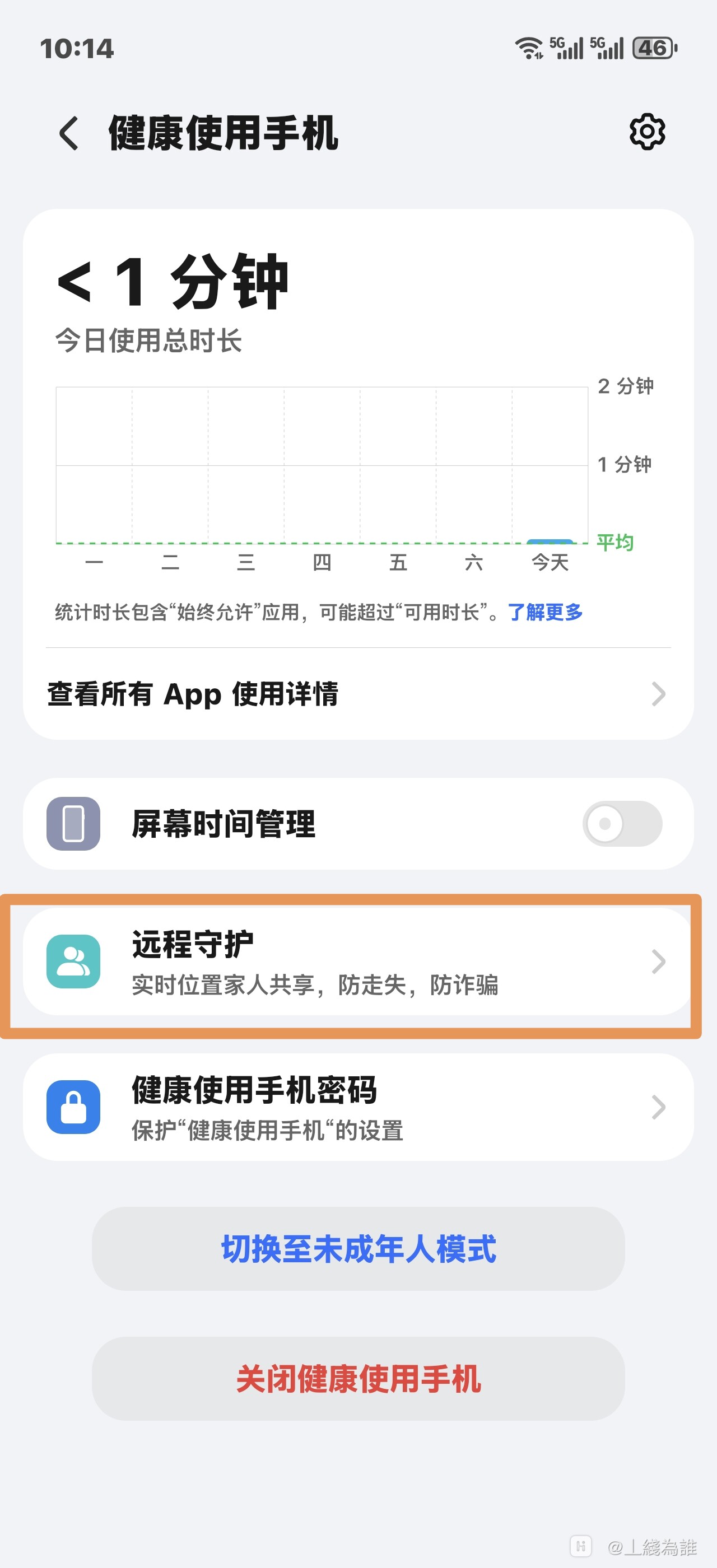717x1568 pixels.
Task: Open the settings gear icon
Action: tap(646, 132)
